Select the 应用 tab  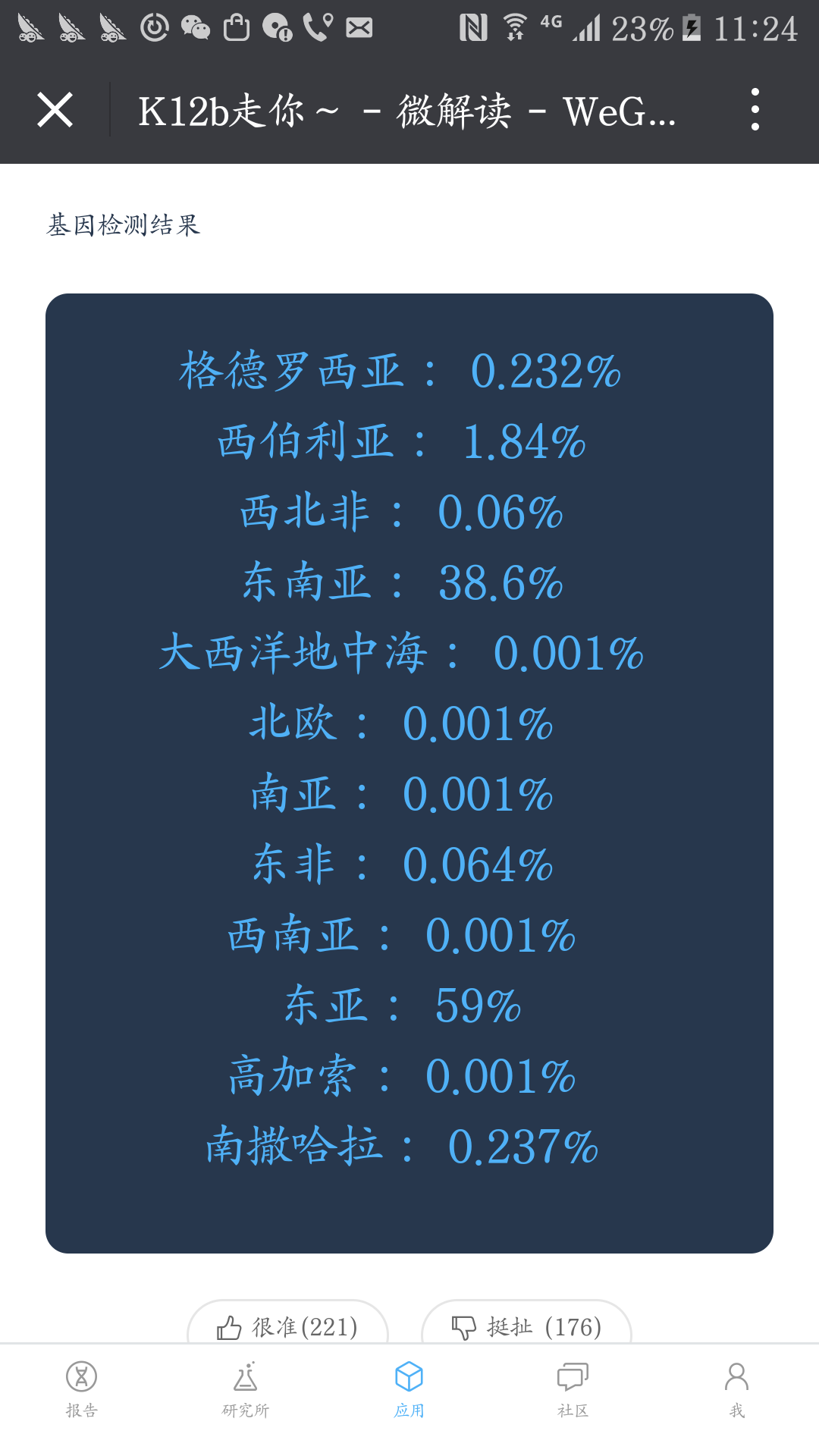pyautogui.click(x=409, y=1389)
